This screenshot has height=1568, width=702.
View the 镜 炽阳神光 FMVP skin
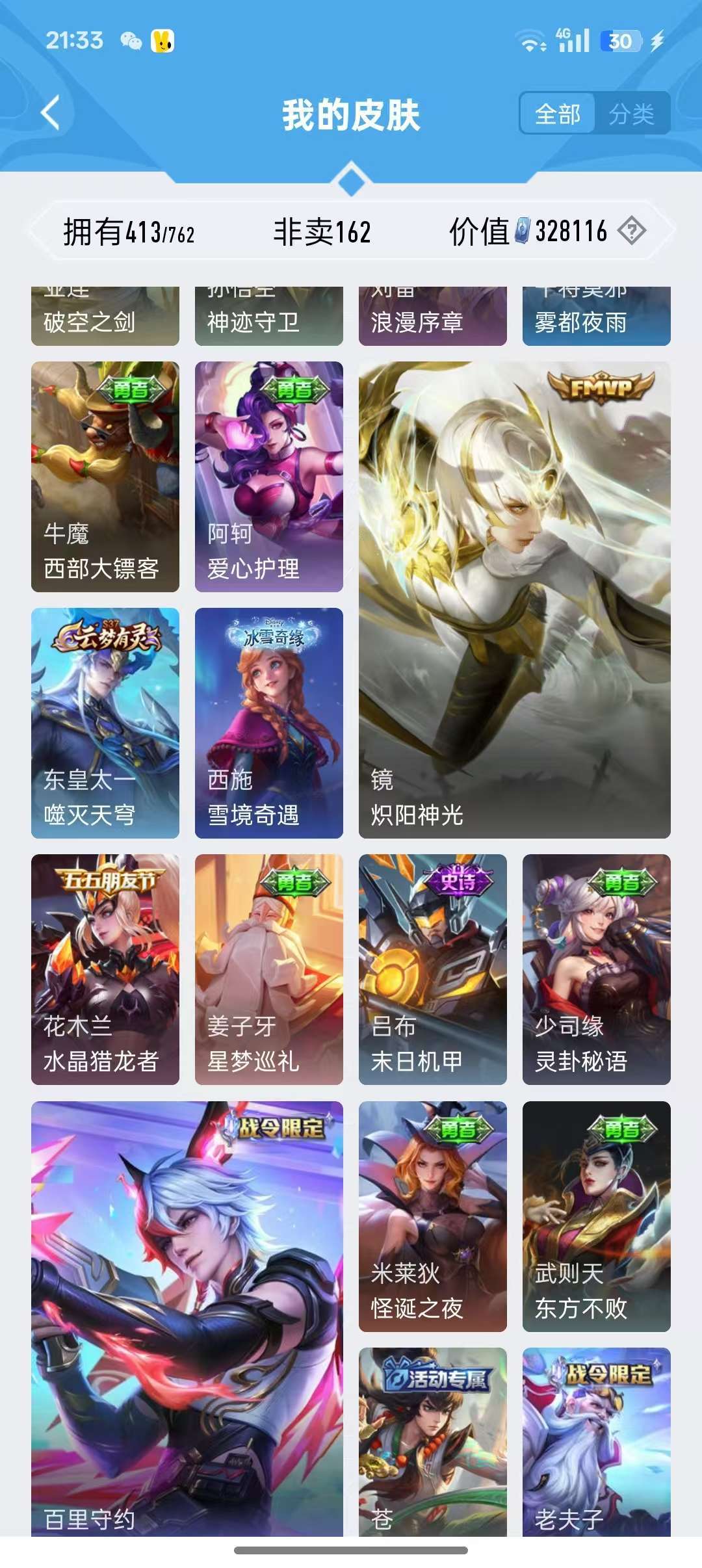tap(515, 600)
